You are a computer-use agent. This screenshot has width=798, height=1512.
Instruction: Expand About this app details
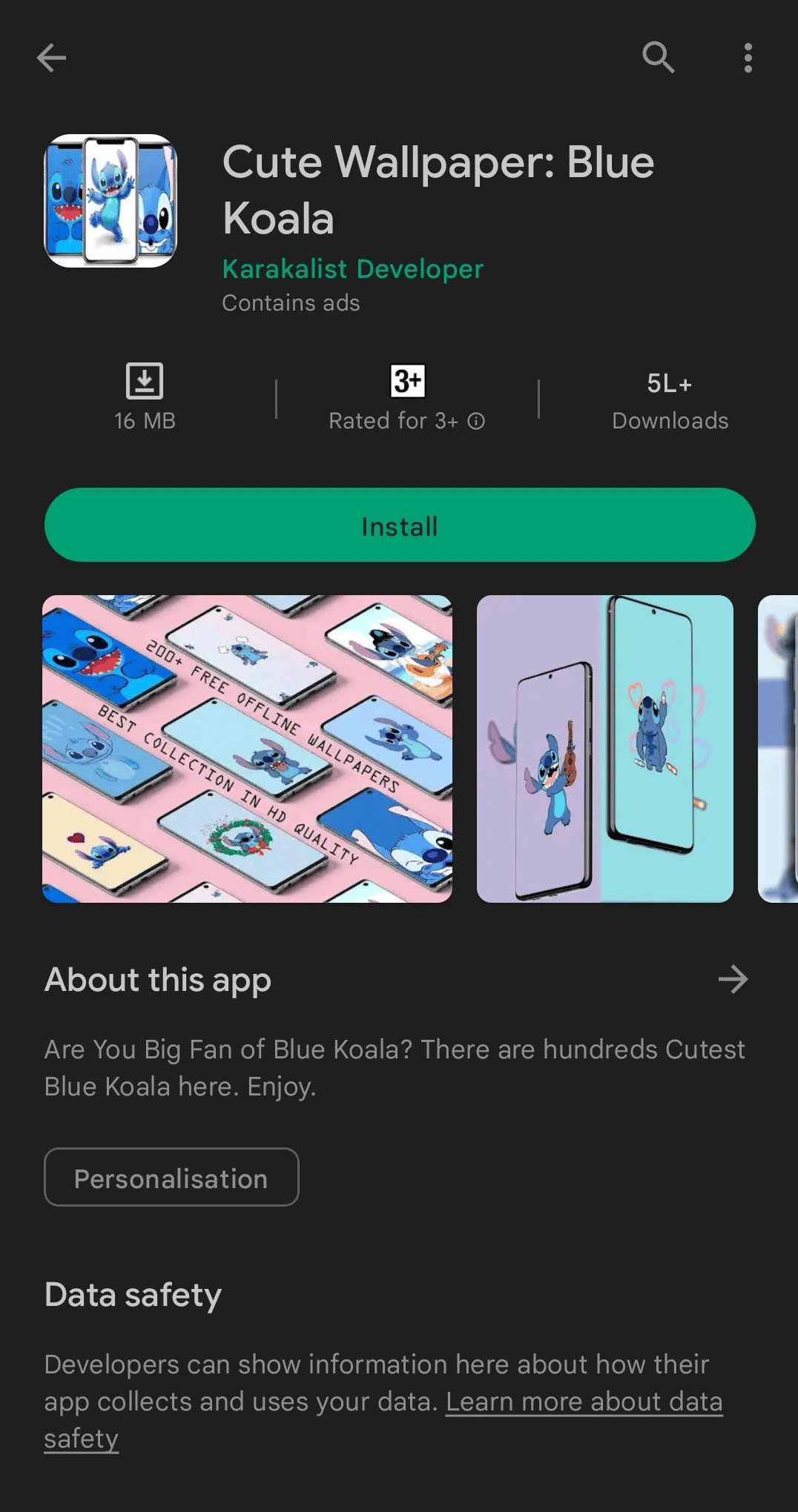coord(733,979)
